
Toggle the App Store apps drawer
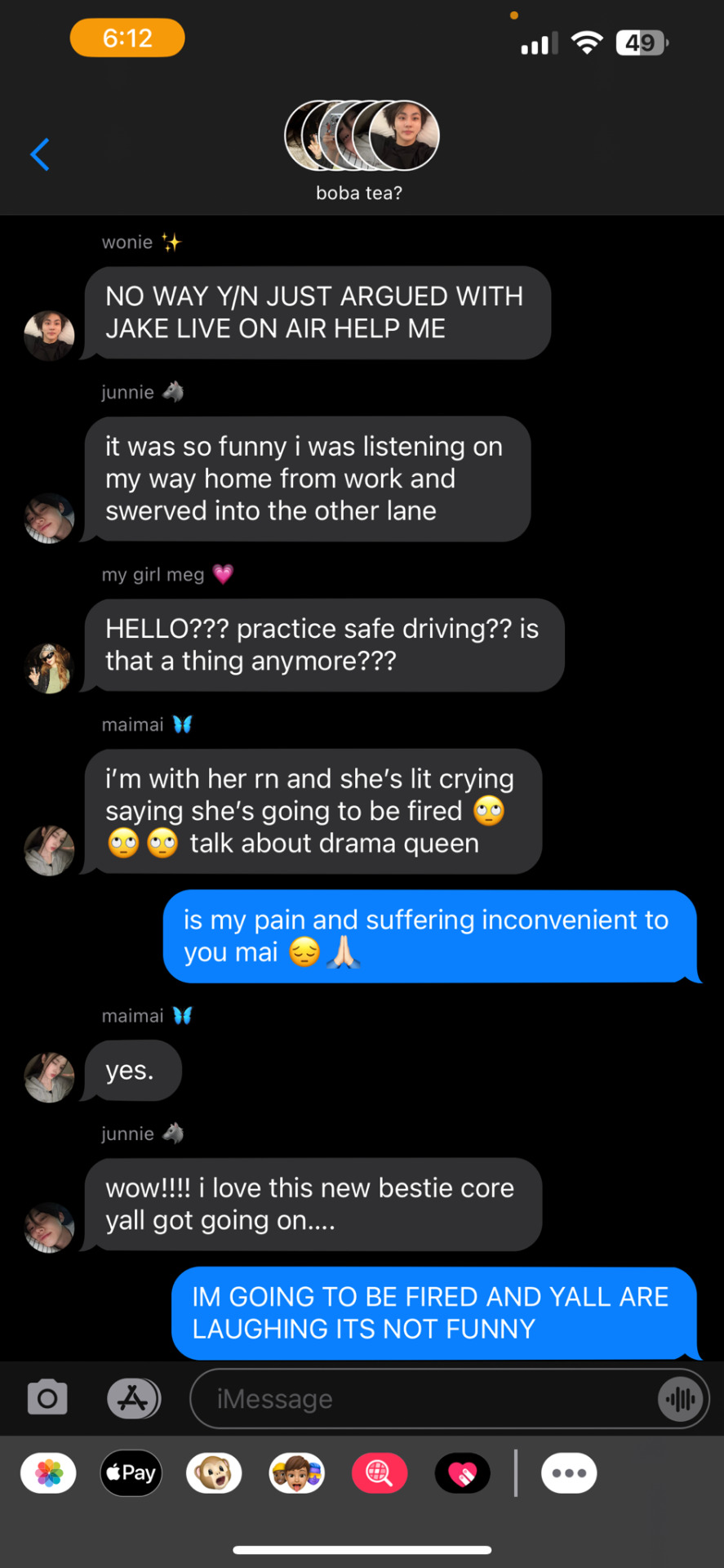click(x=133, y=1398)
